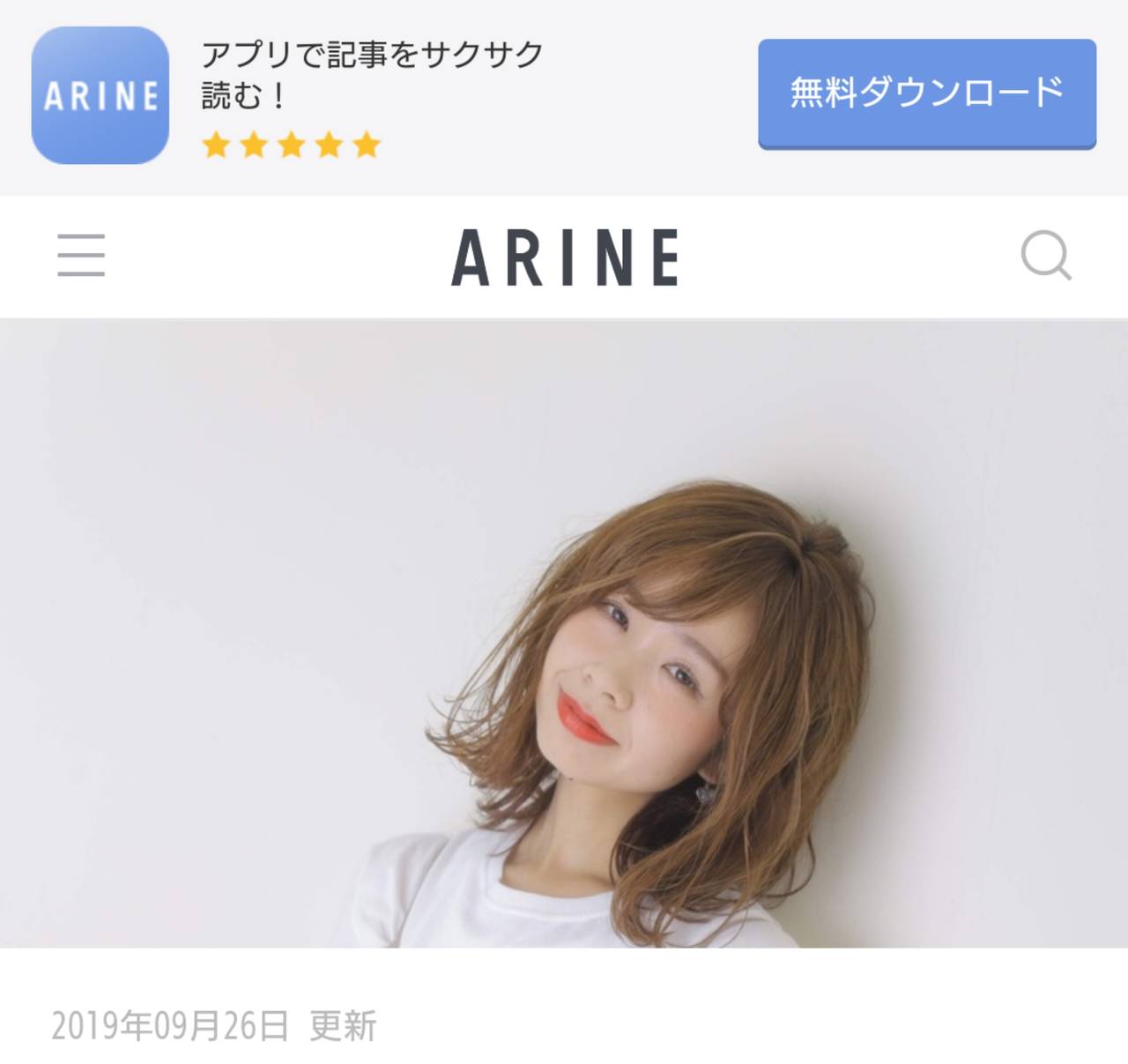Open the hamburger menu
Viewport: 1128px width, 1064px height.
coord(81,256)
